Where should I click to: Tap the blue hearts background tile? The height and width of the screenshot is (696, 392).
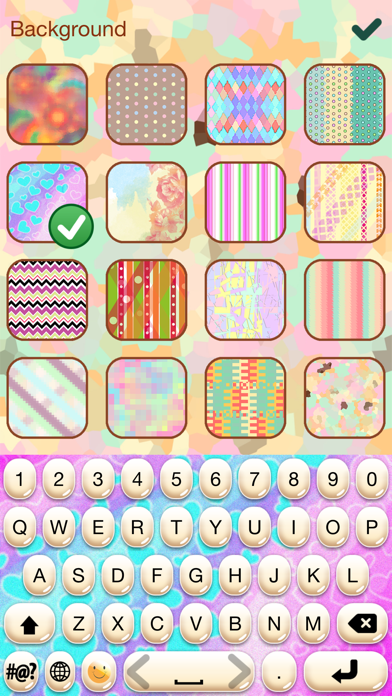pos(47,202)
